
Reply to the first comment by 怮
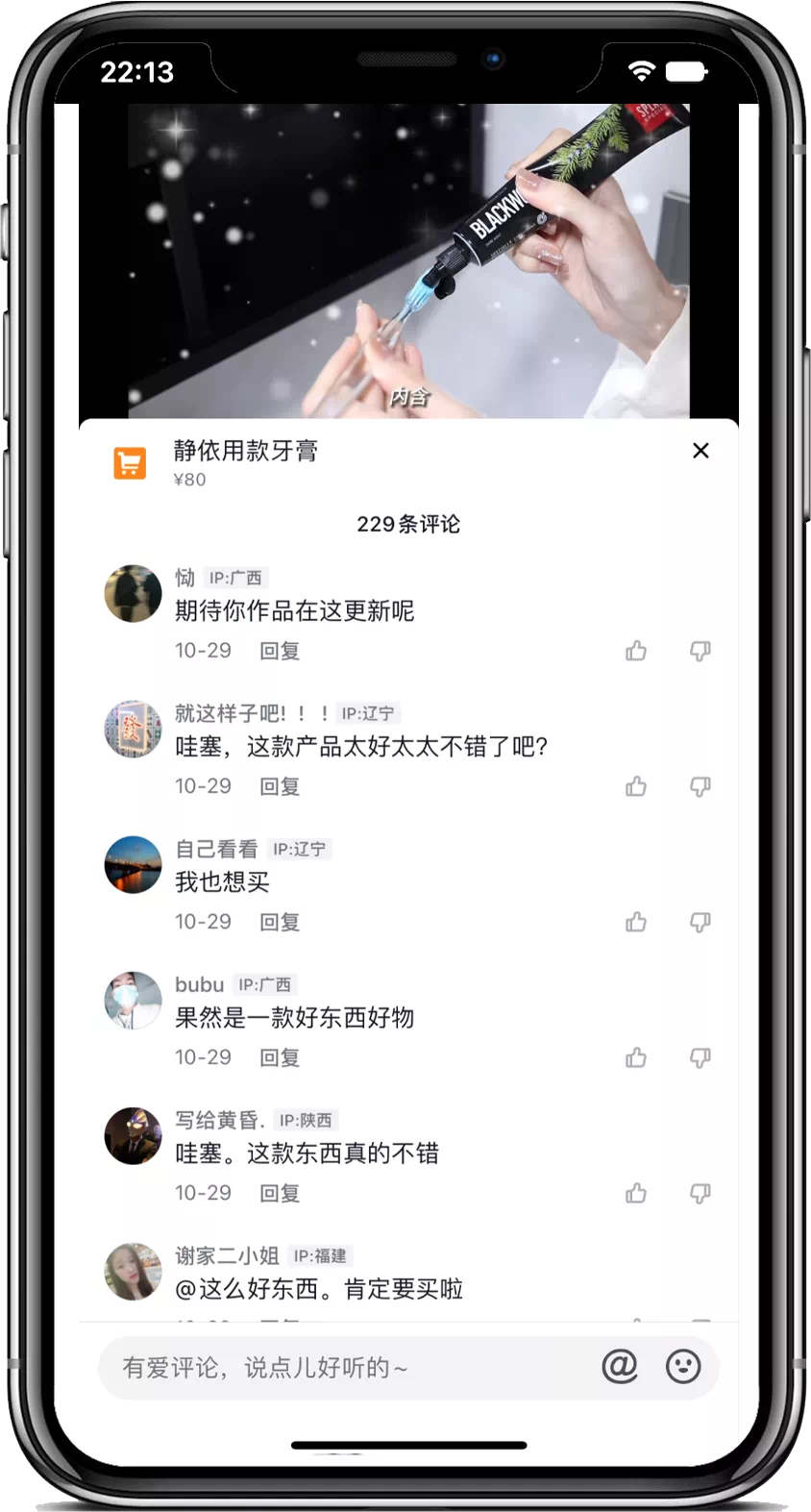(x=280, y=651)
